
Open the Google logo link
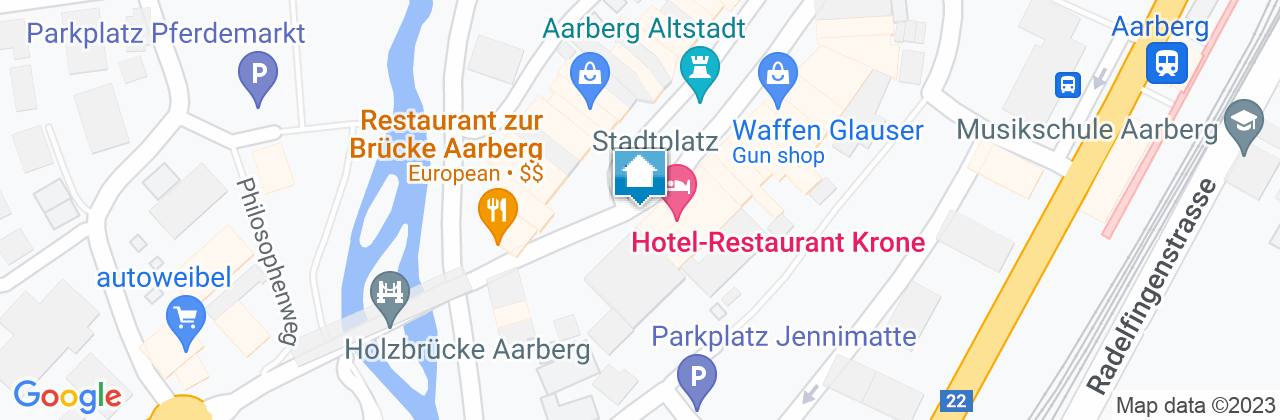[67, 396]
